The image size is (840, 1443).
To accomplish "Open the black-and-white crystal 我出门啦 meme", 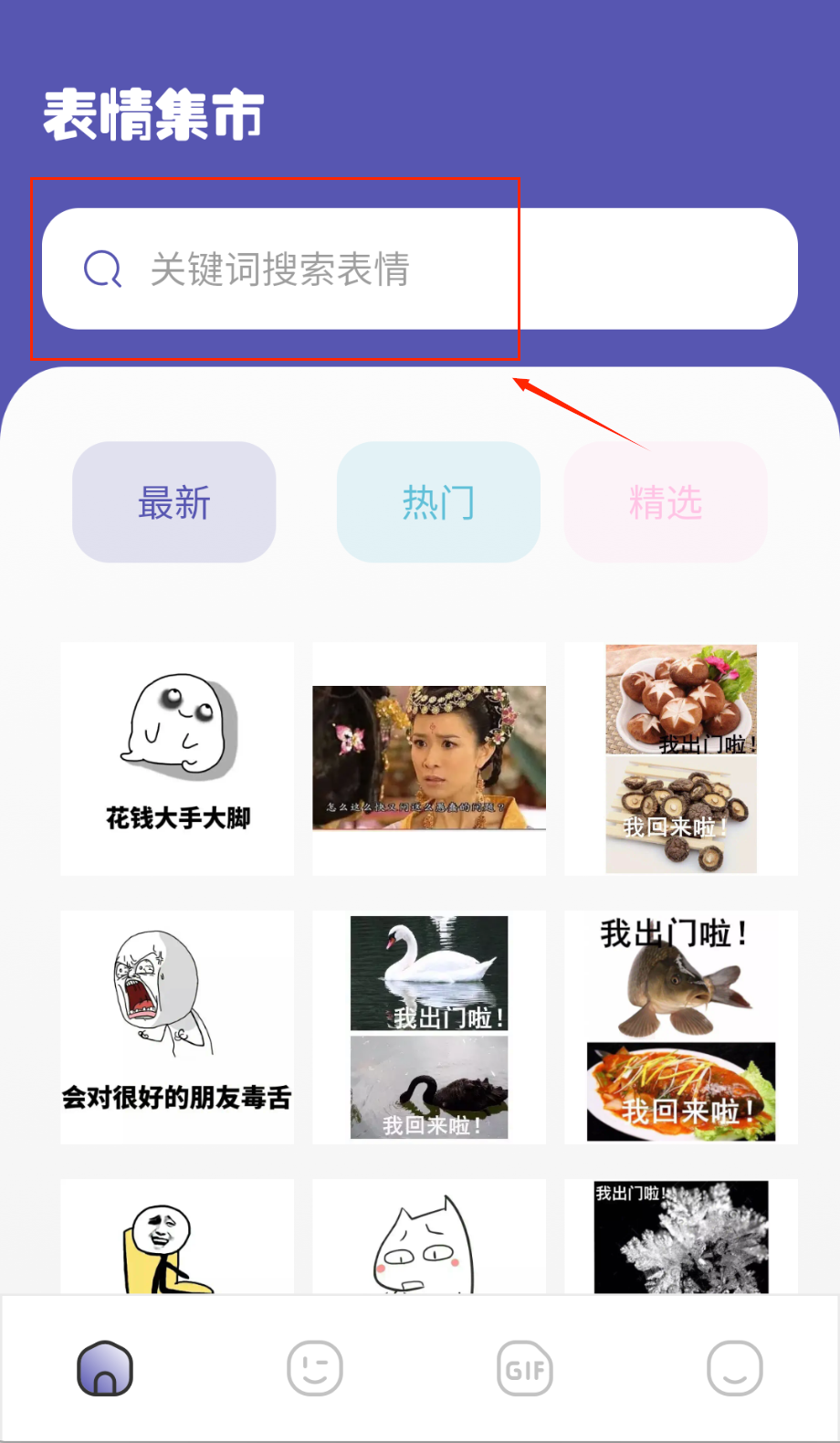I will click(681, 1238).
